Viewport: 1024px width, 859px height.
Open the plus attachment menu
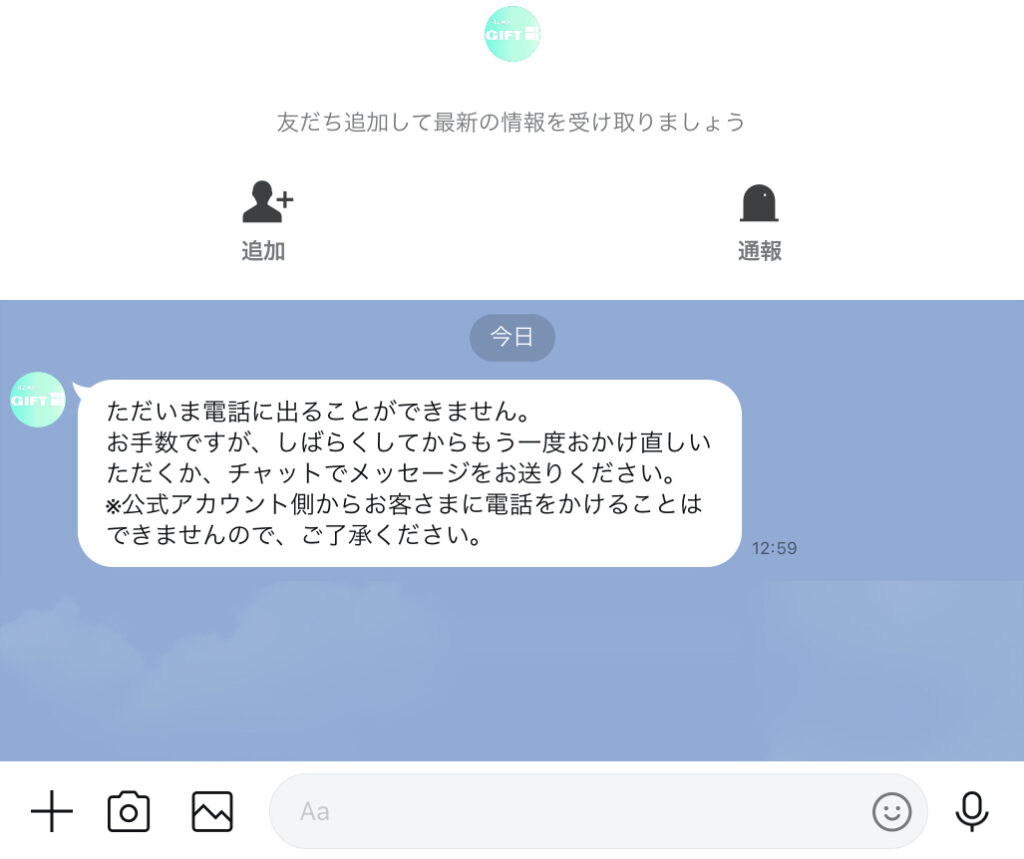[x=51, y=811]
